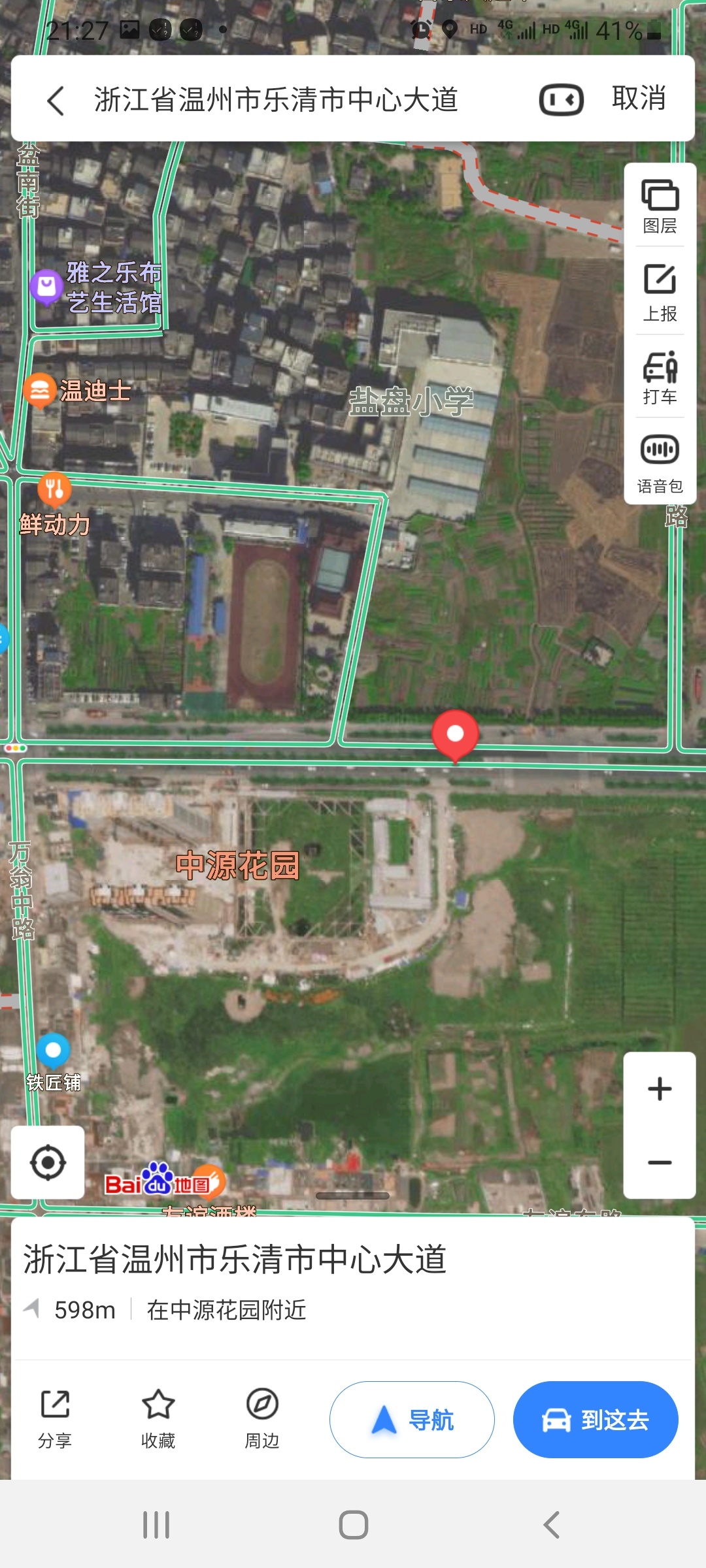706x1568 pixels.
Task: Open the 图层 layers panel
Action: coord(660,206)
